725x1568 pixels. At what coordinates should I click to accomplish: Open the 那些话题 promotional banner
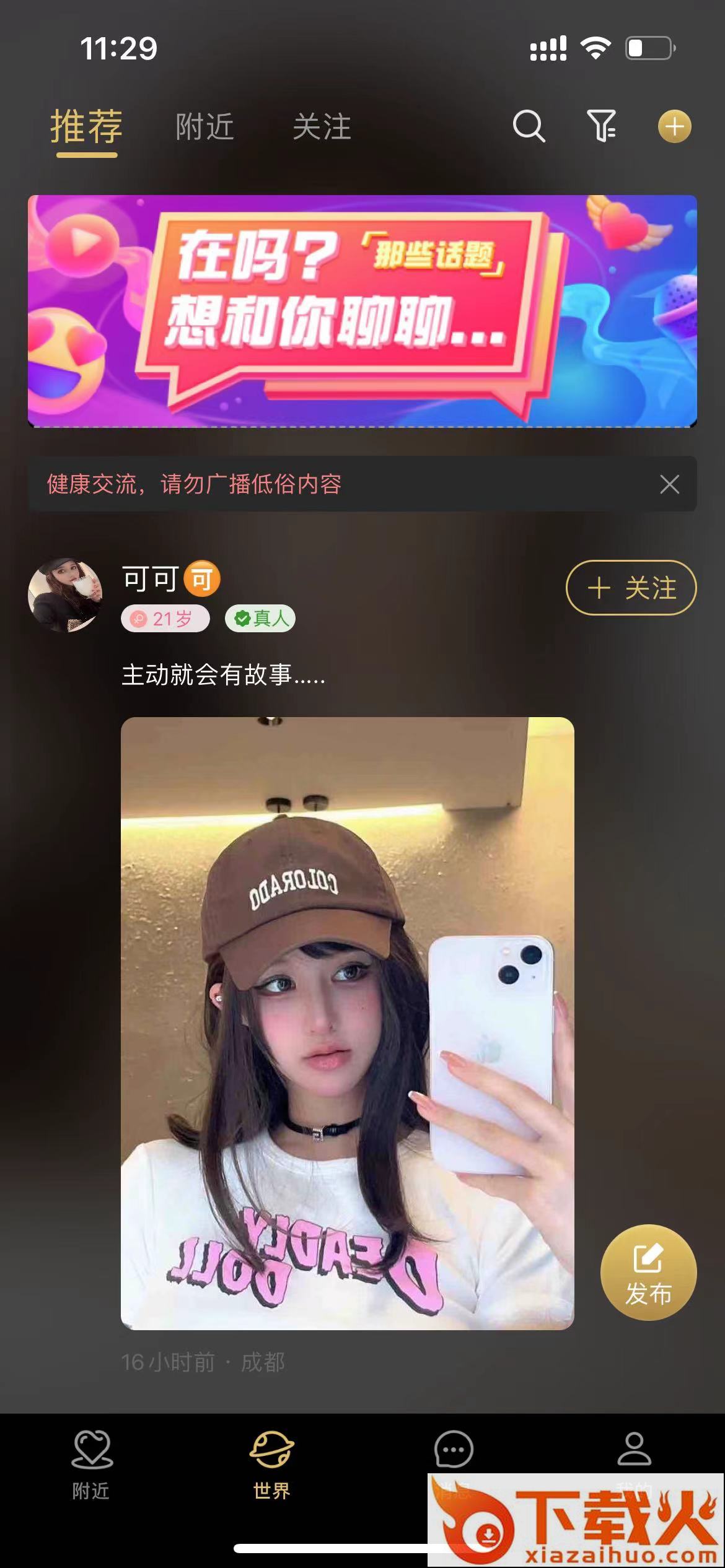pyautogui.click(x=362, y=311)
